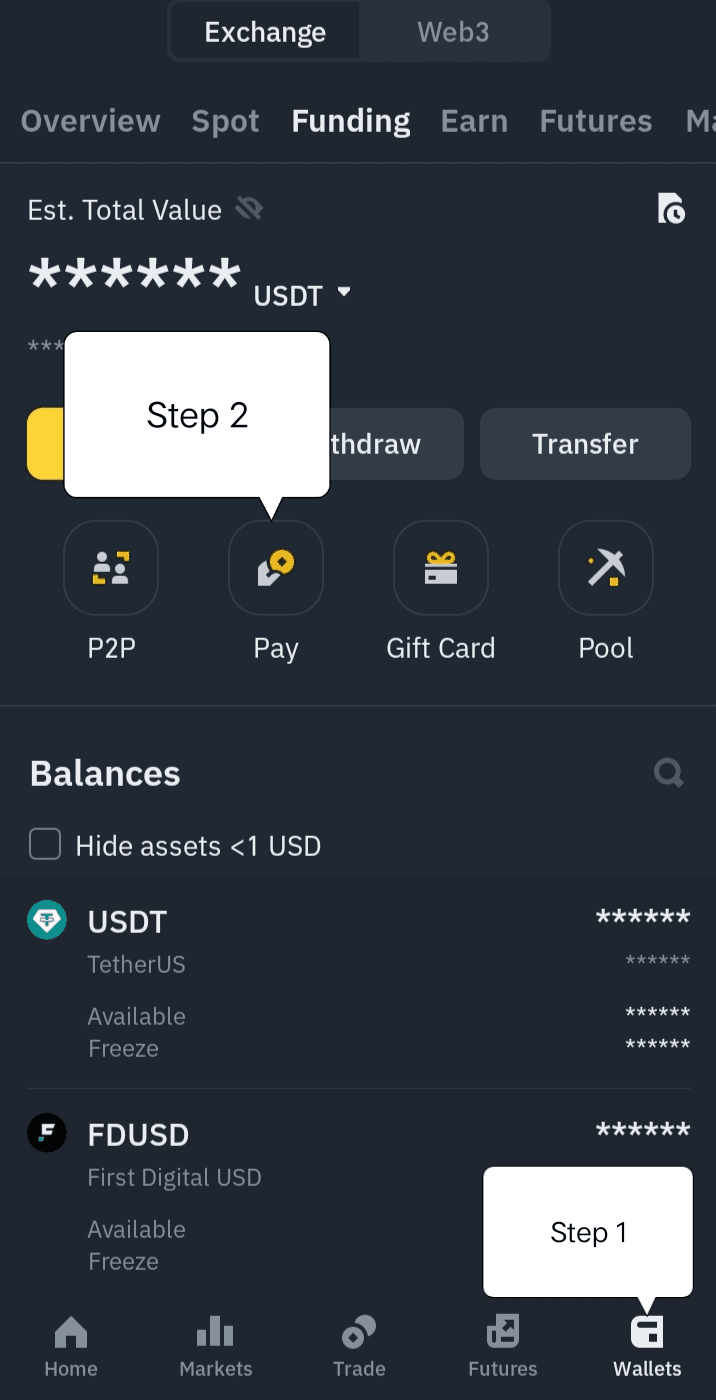
Task: Go to the Earn tab
Action: point(474,121)
